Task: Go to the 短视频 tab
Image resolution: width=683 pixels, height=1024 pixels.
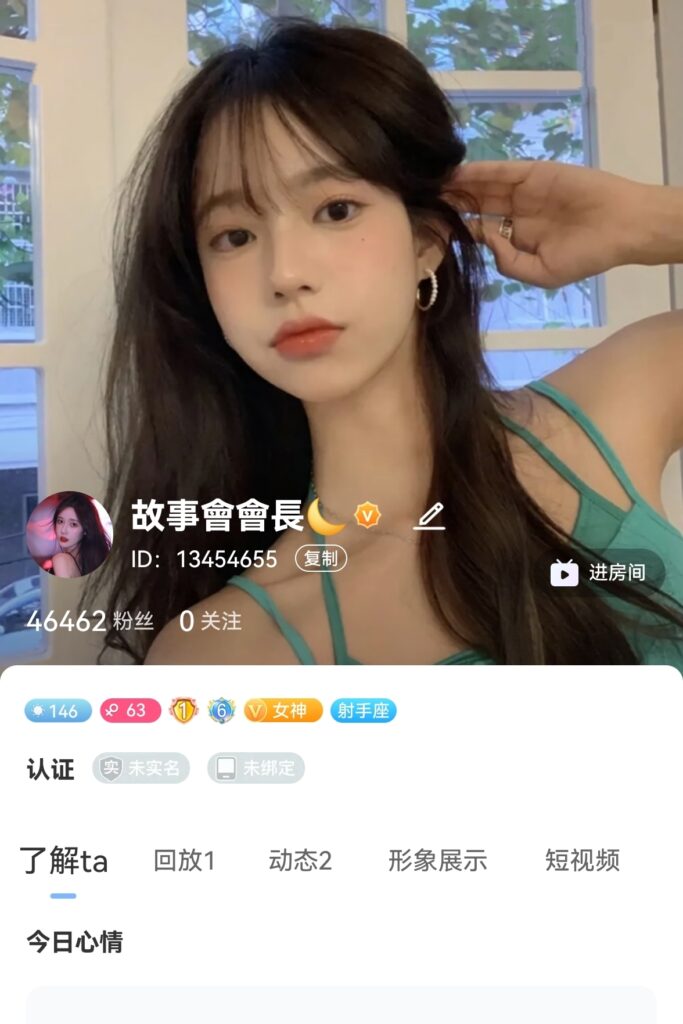Action: coord(582,861)
